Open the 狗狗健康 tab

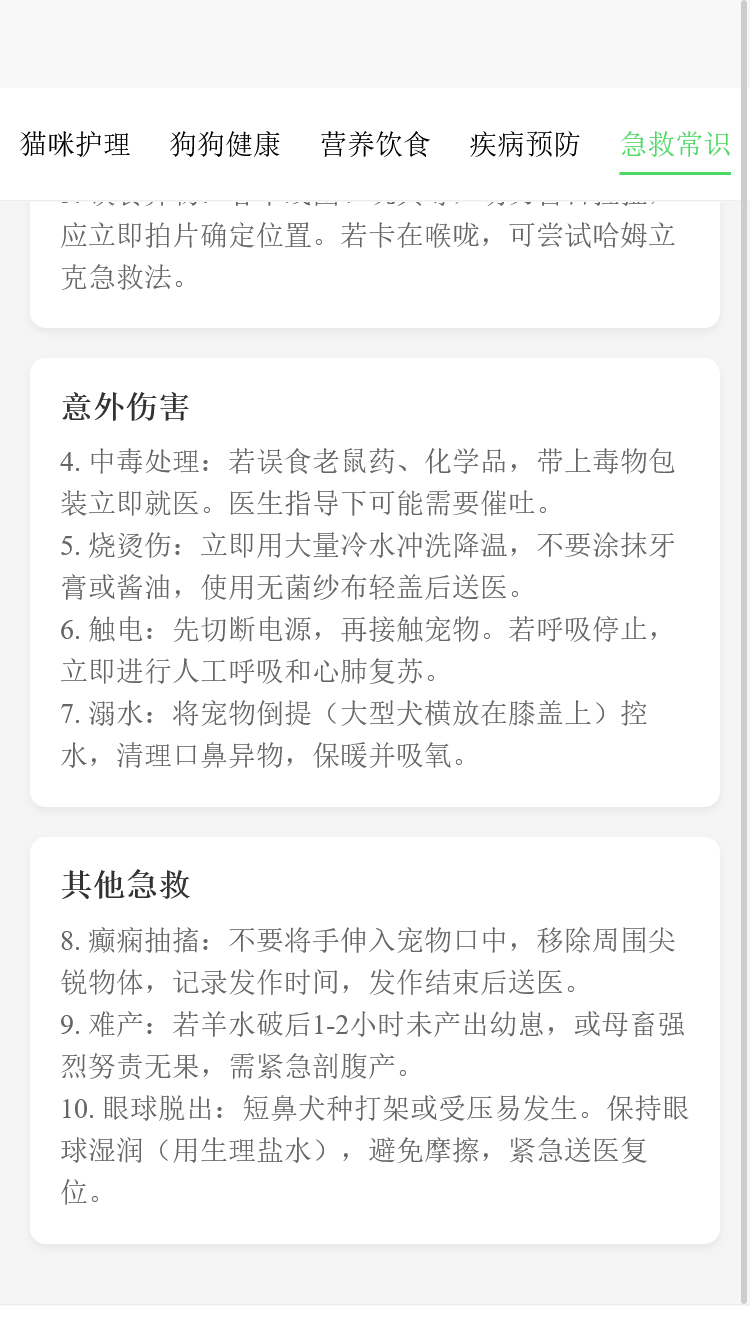224,144
